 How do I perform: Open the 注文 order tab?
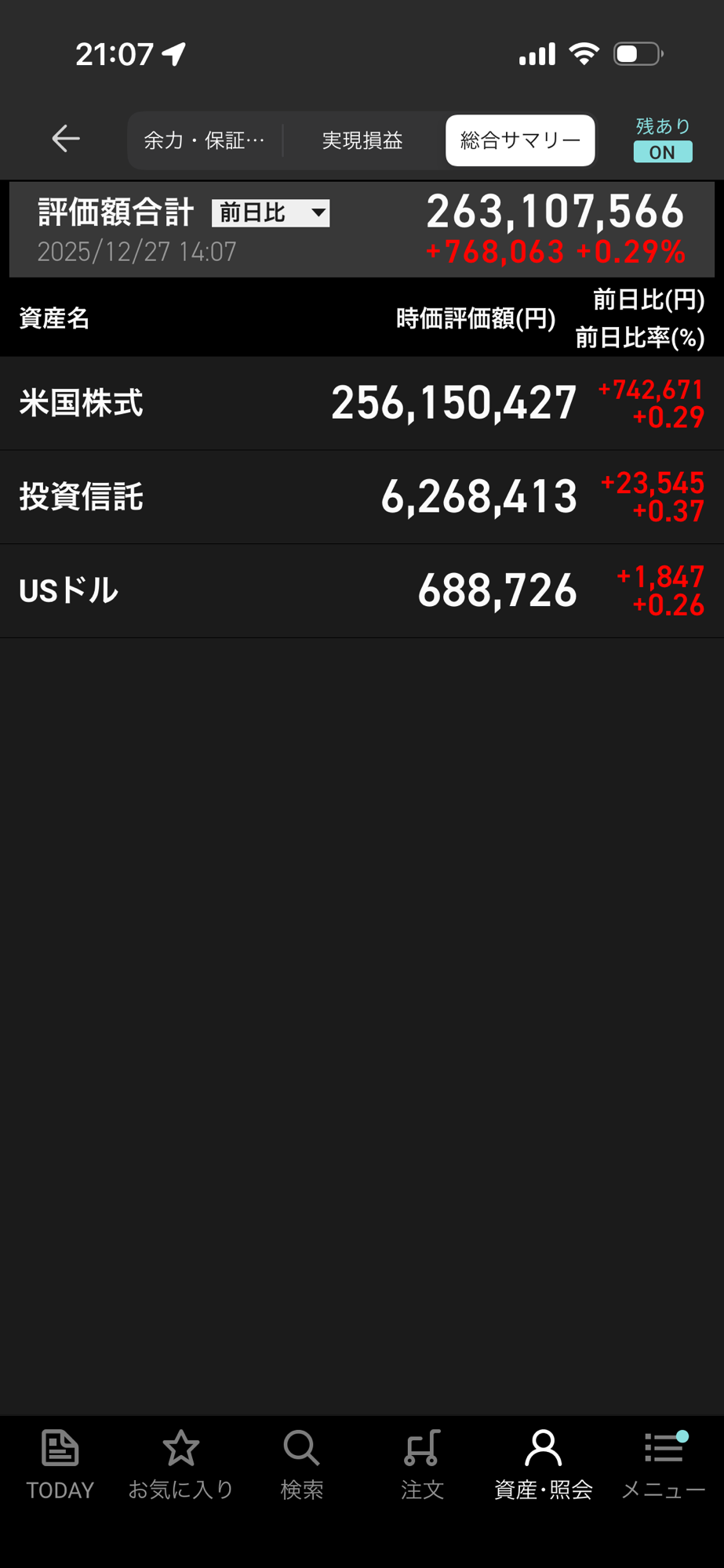pos(423,1465)
